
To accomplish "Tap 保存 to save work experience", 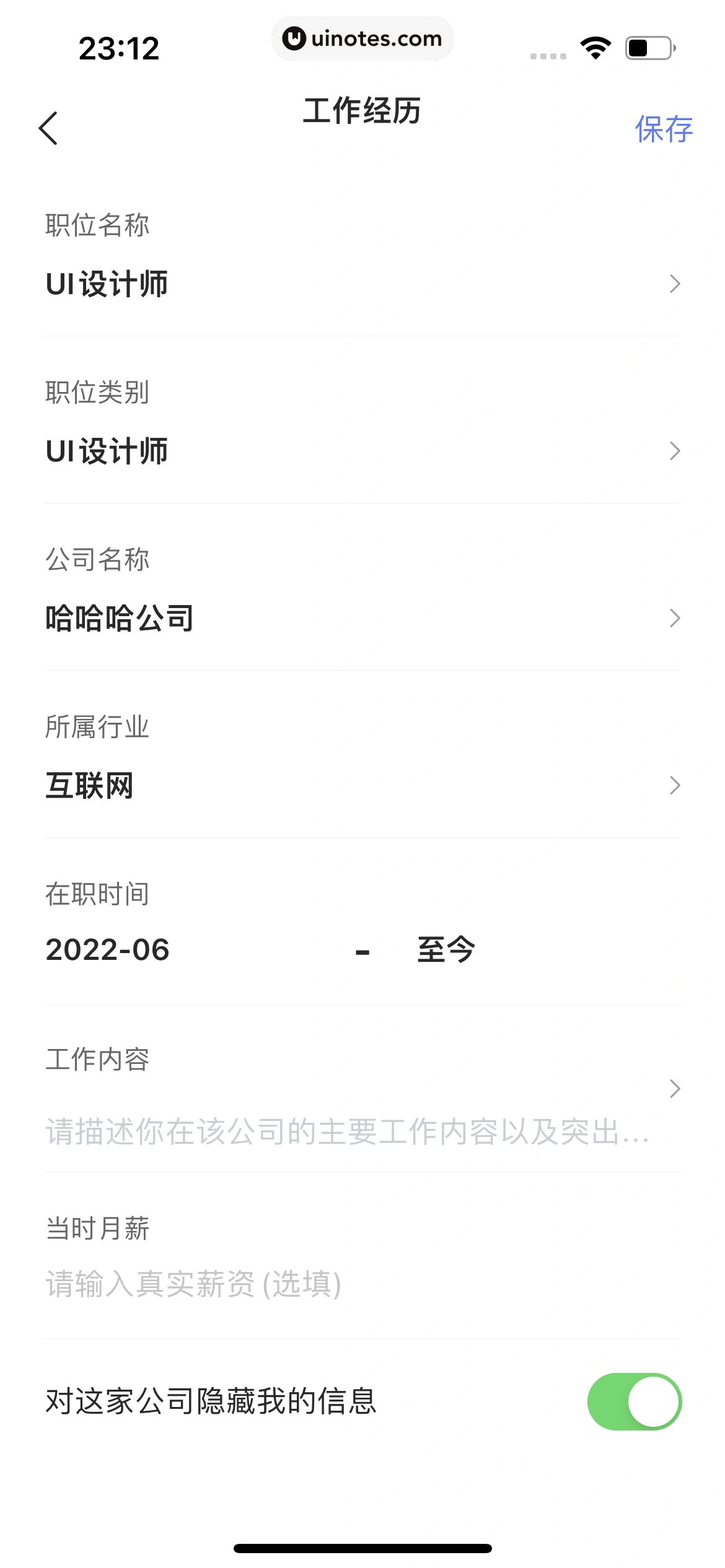I will (663, 129).
